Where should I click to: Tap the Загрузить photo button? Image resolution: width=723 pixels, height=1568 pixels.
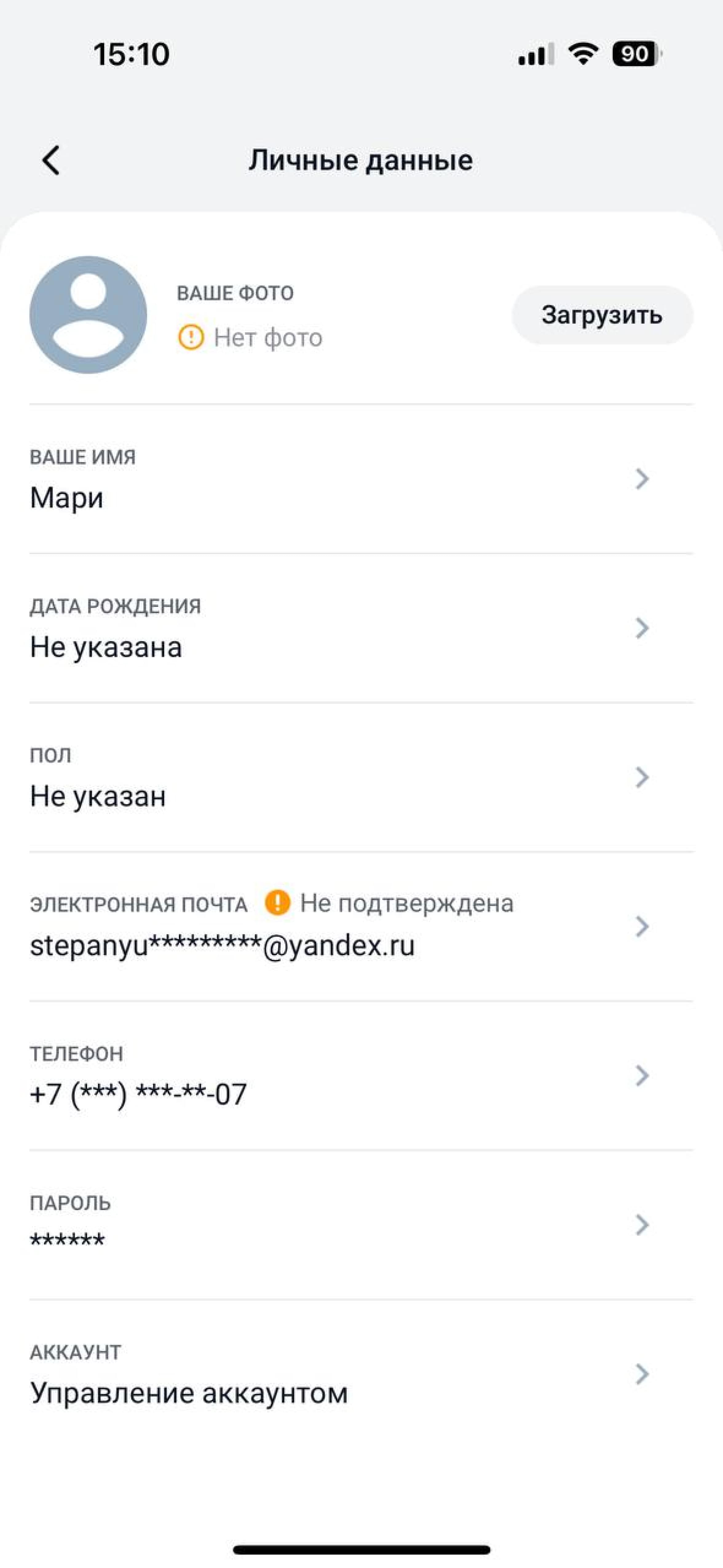point(602,315)
